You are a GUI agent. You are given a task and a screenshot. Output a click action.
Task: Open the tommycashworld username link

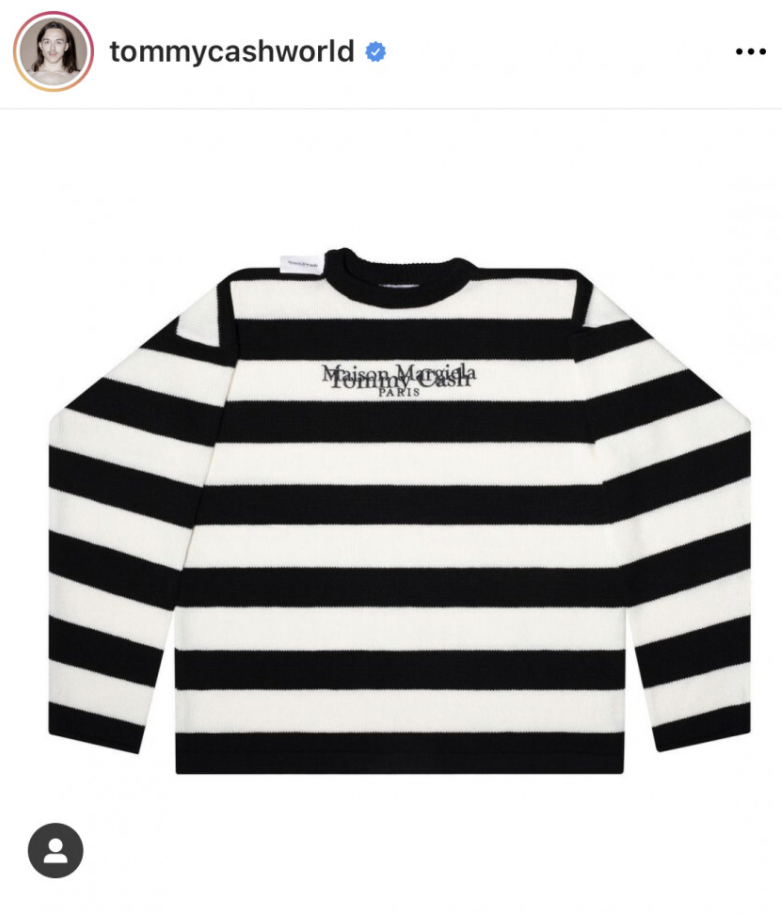click(x=232, y=51)
